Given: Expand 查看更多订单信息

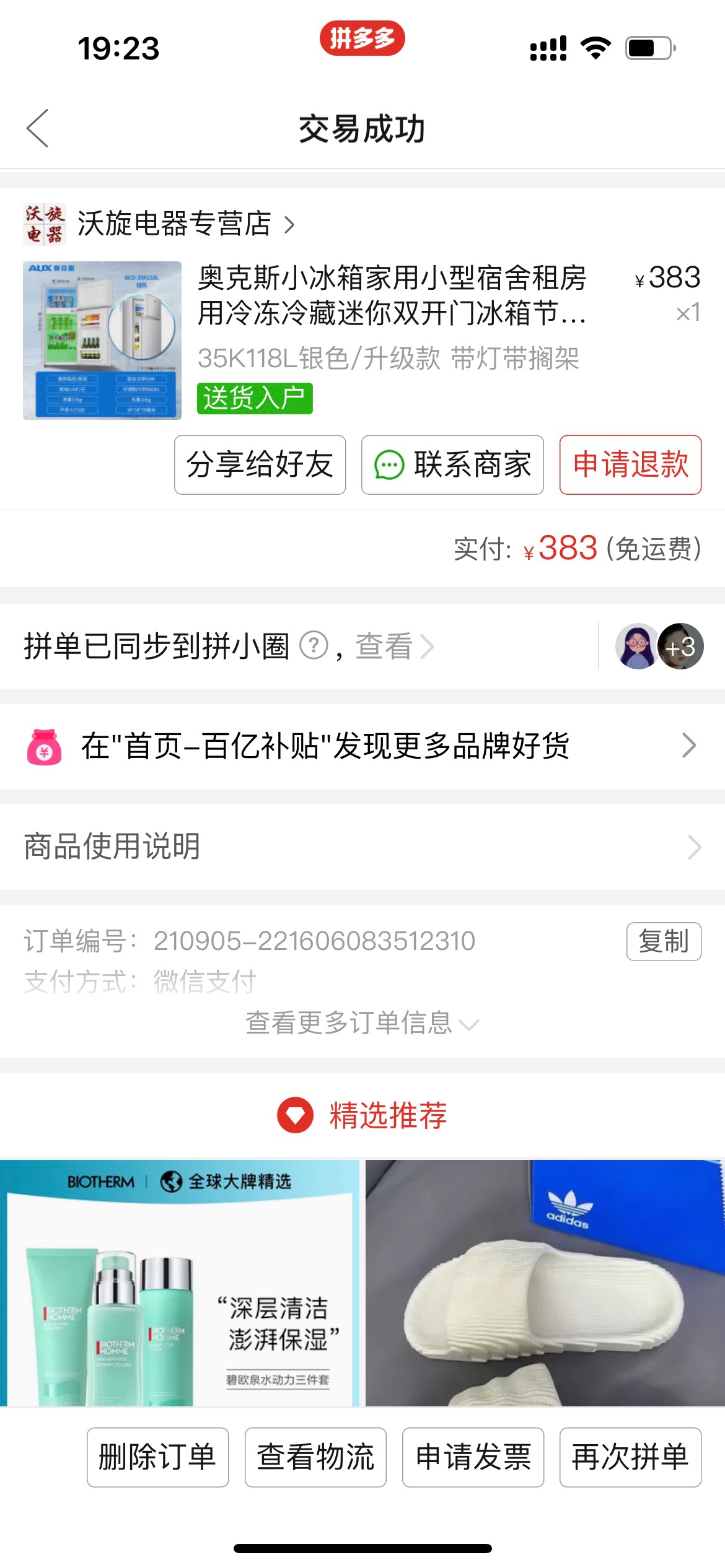Looking at the screenshot, I should click(x=362, y=1023).
